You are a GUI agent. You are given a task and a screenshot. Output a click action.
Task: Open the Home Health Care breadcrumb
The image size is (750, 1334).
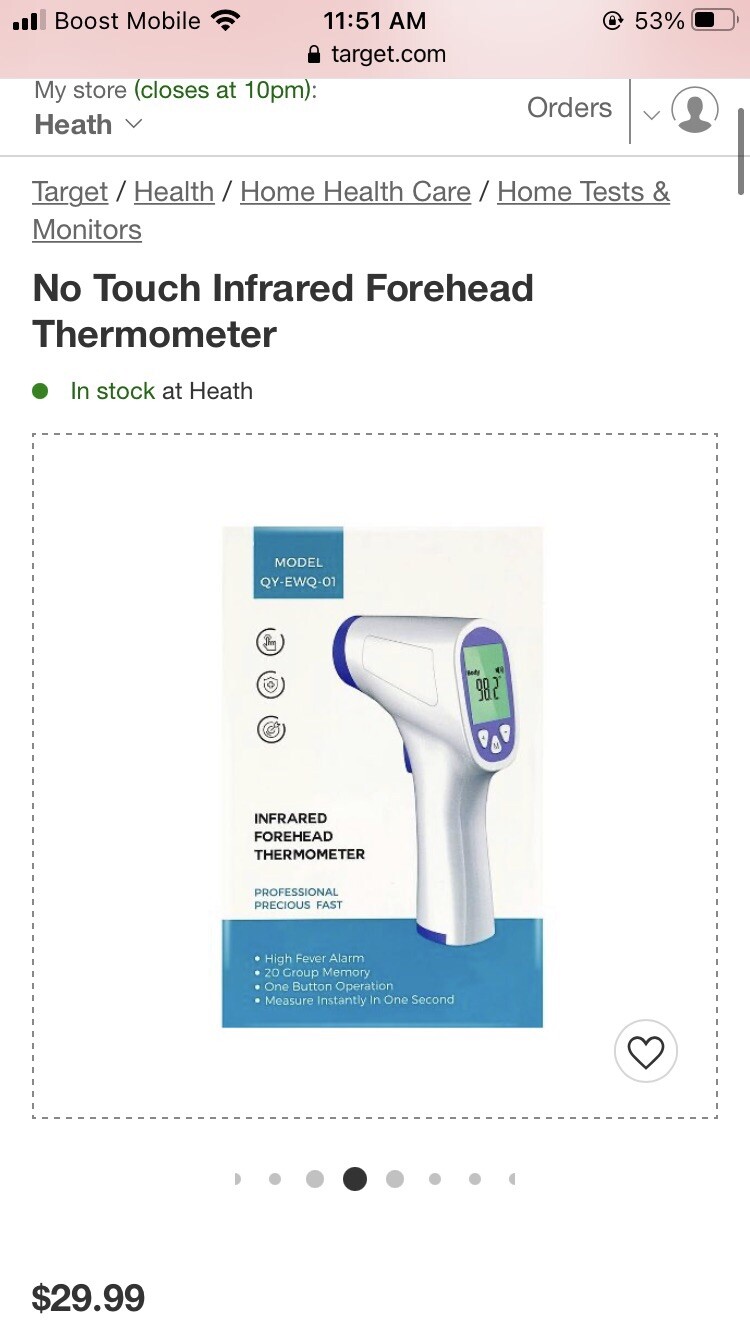click(355, 191)
